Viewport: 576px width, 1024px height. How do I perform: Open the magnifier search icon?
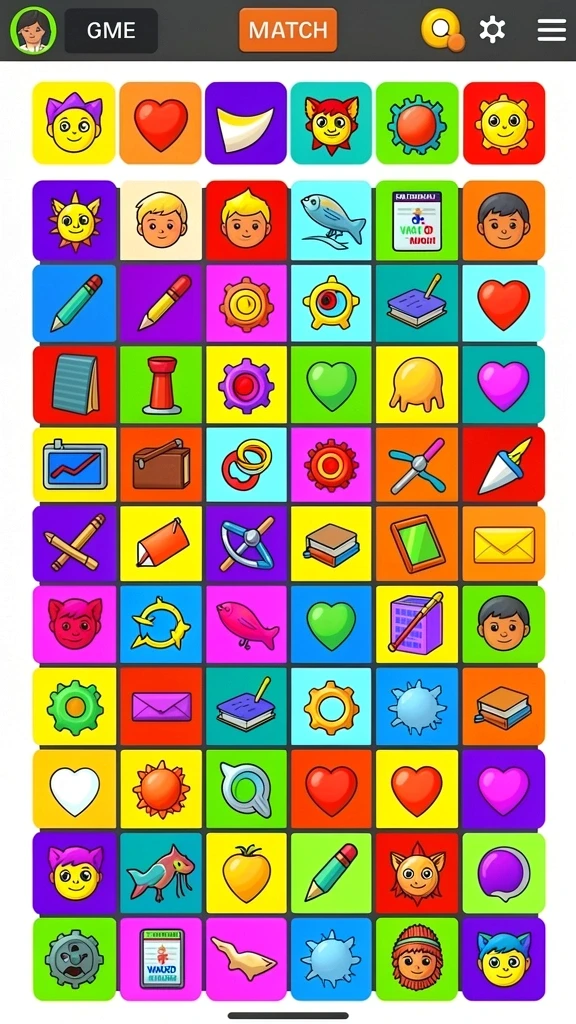point(442,29)
